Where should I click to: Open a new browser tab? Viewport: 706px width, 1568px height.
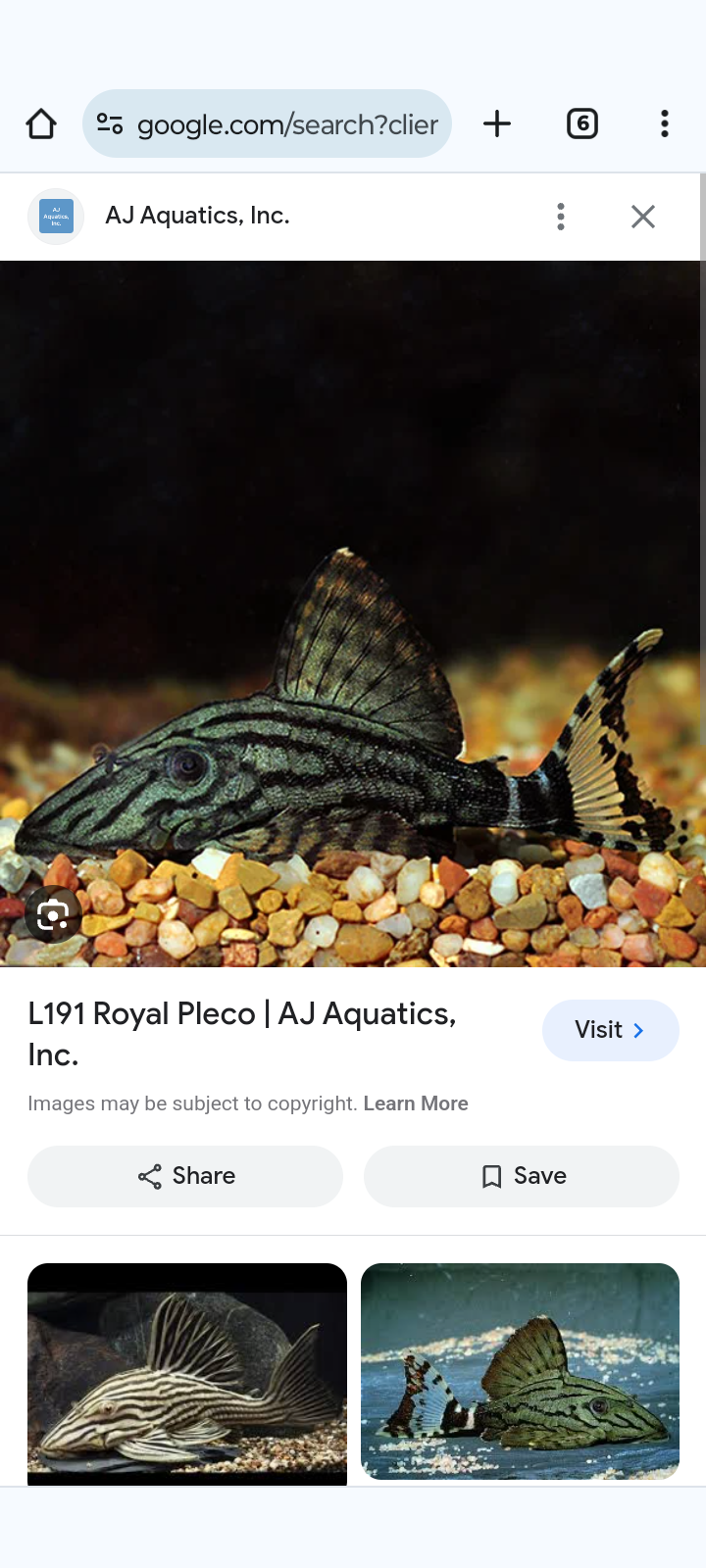[x=497, y=124]
